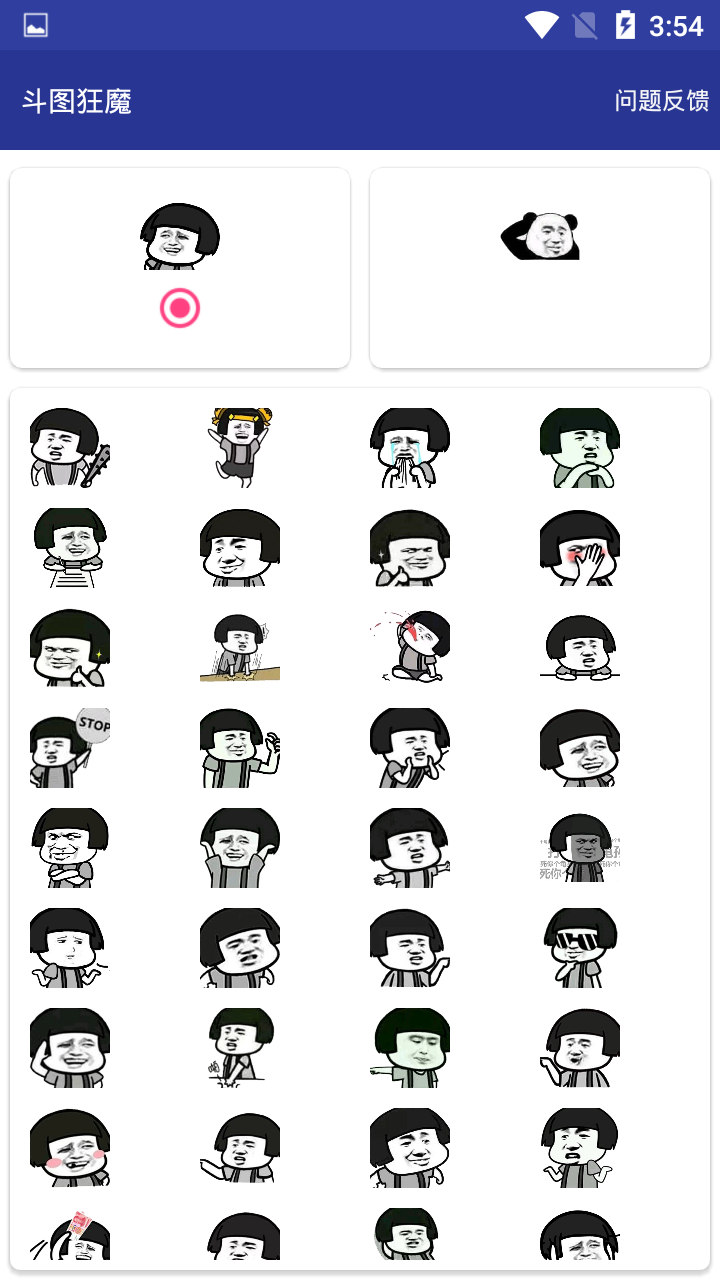This screenshot has height=1280, width=720.
Task: Choose the sticker with yellow hair buns
Action: click(x=240, y=447)
